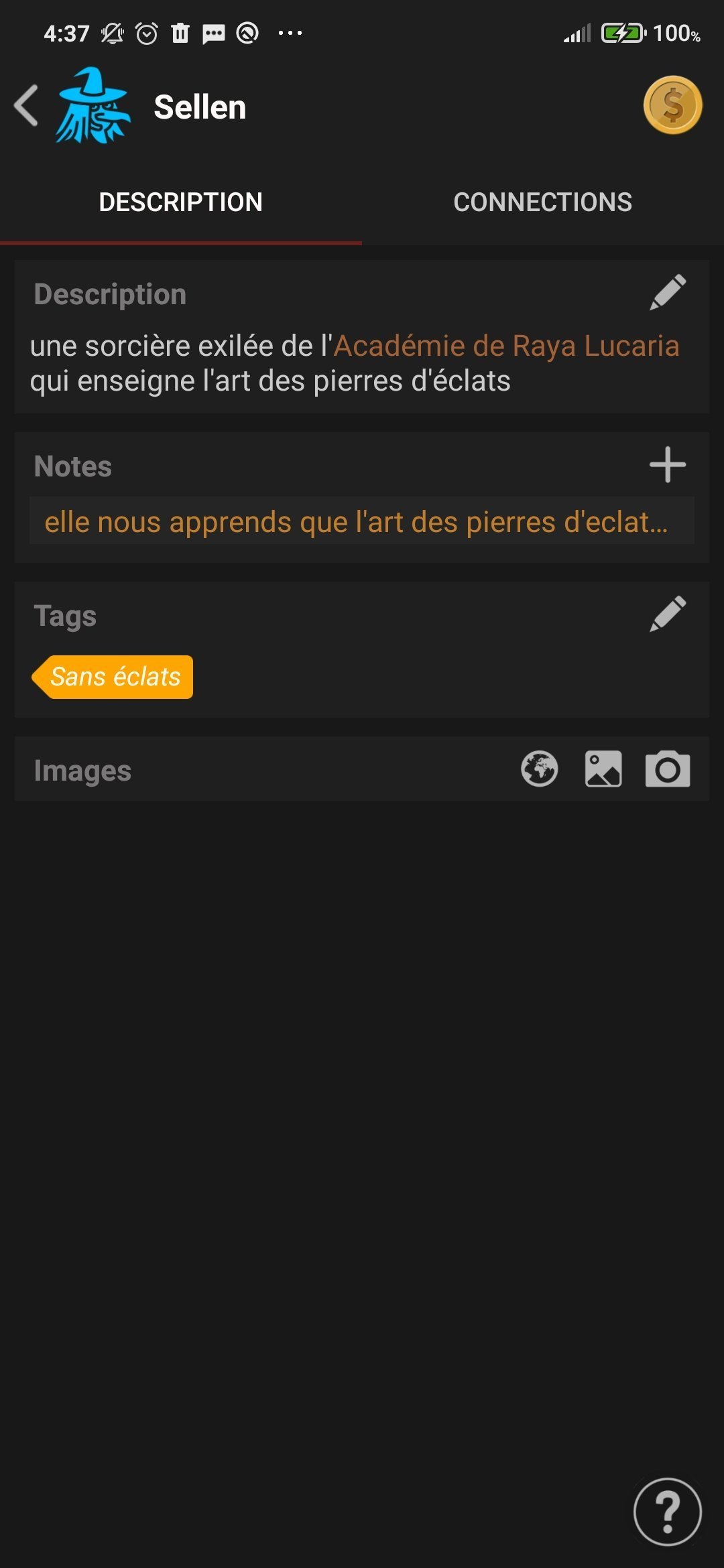Pick an image from the gallery
The height and width of the screenshot is (1568, 724).
click(603, 769)
